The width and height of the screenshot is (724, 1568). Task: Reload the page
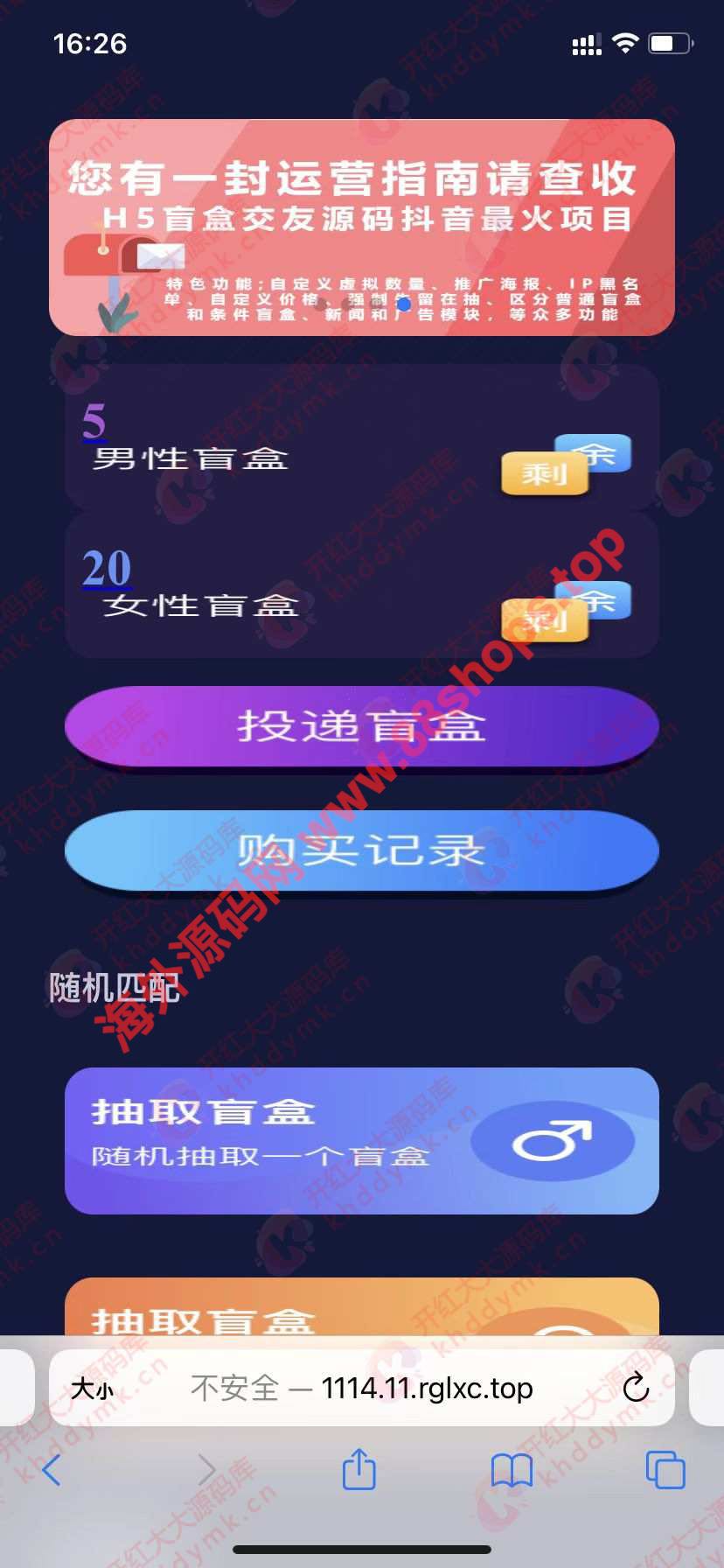(x=636, y=1387)
